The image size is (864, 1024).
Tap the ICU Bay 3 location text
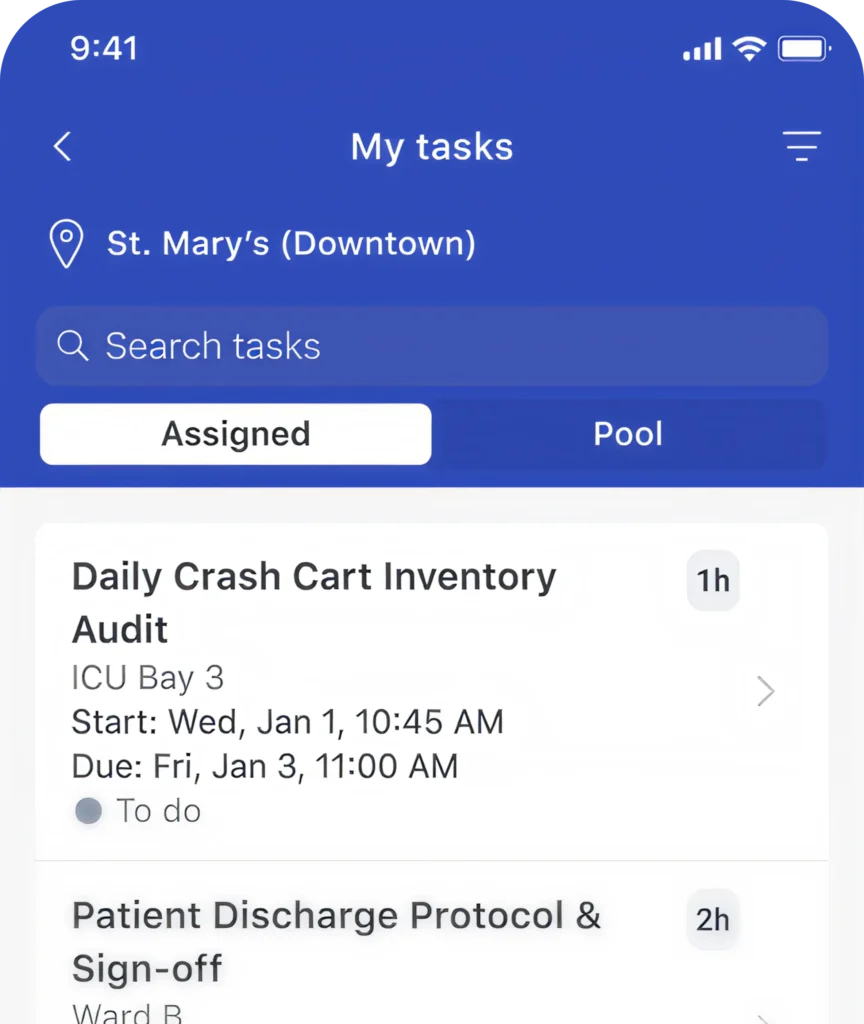coord(148,677)
